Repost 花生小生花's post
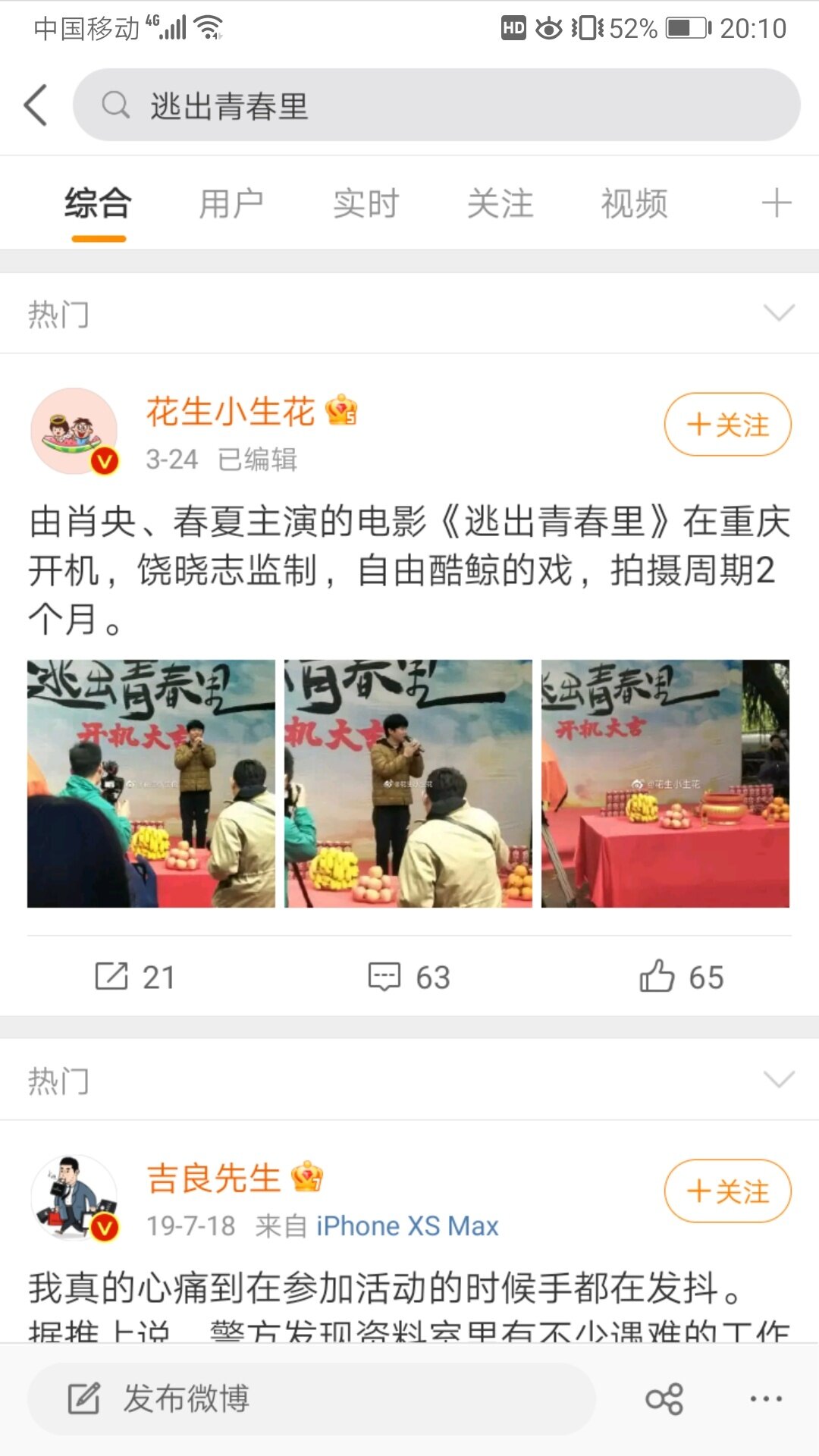 pyautogui.click(x=135, y=977)
